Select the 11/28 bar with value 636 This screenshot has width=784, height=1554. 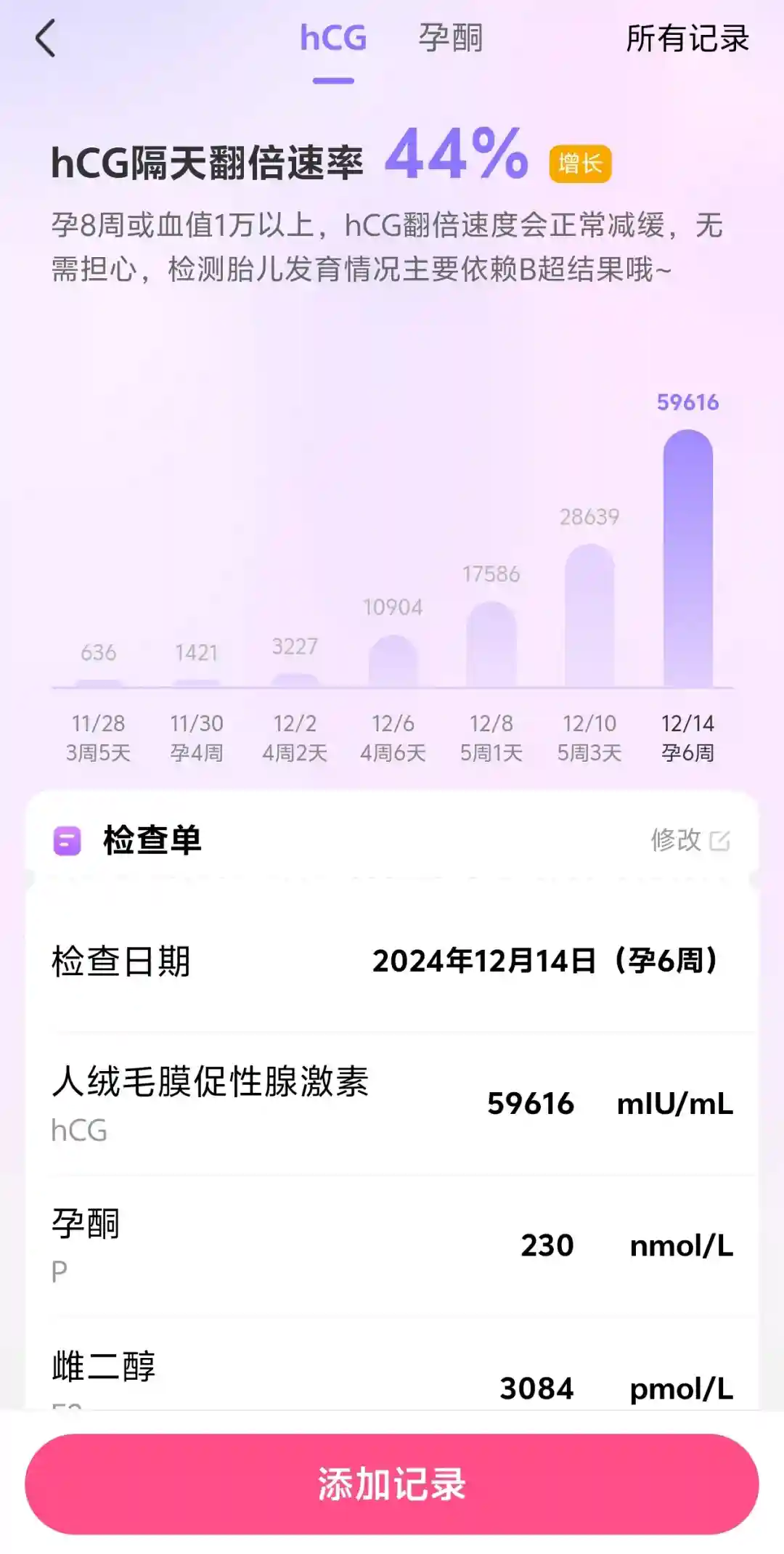click(99, 683)
